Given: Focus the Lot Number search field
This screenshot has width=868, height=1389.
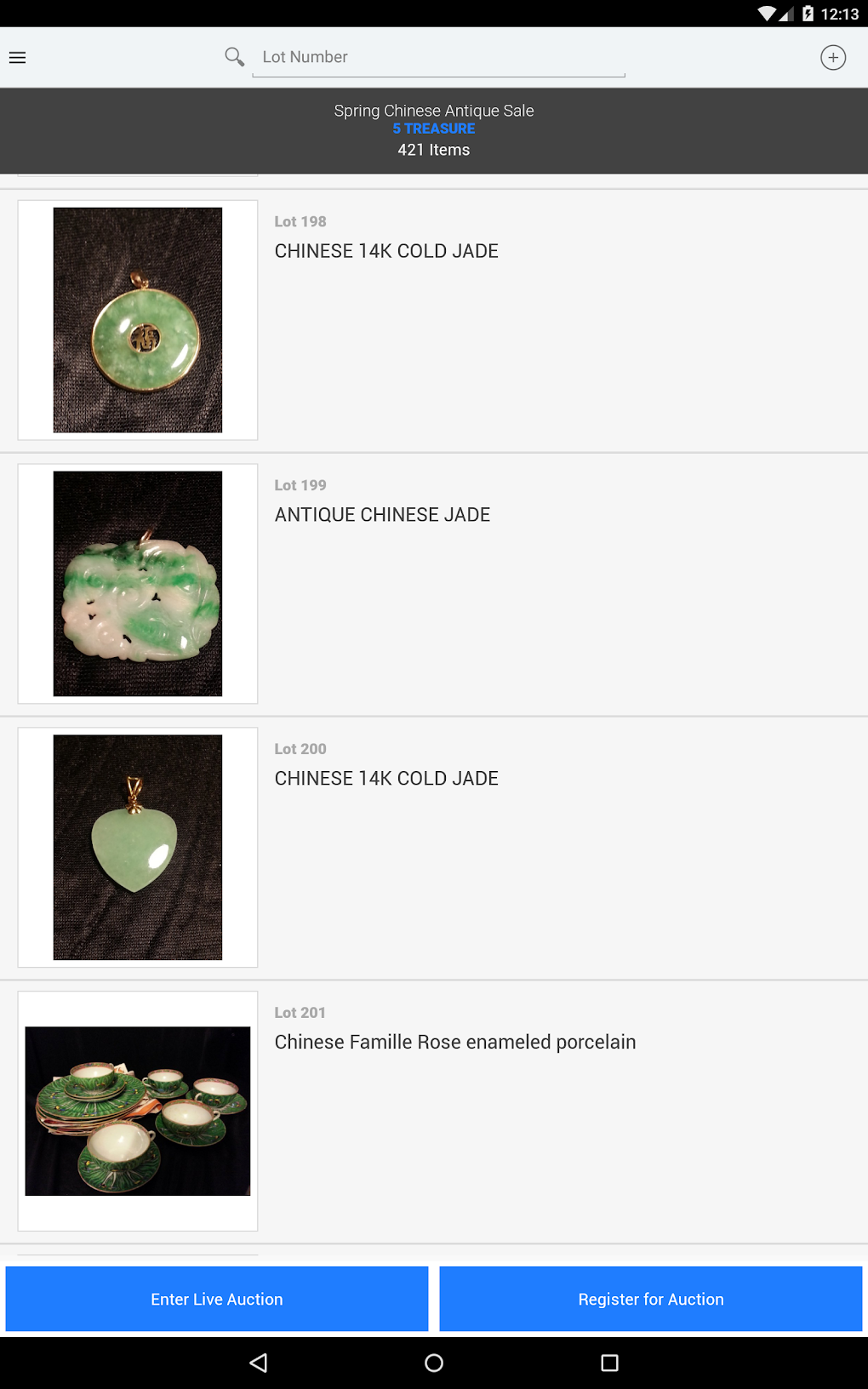Looking at the screenshot, I should tap(438, 57).
